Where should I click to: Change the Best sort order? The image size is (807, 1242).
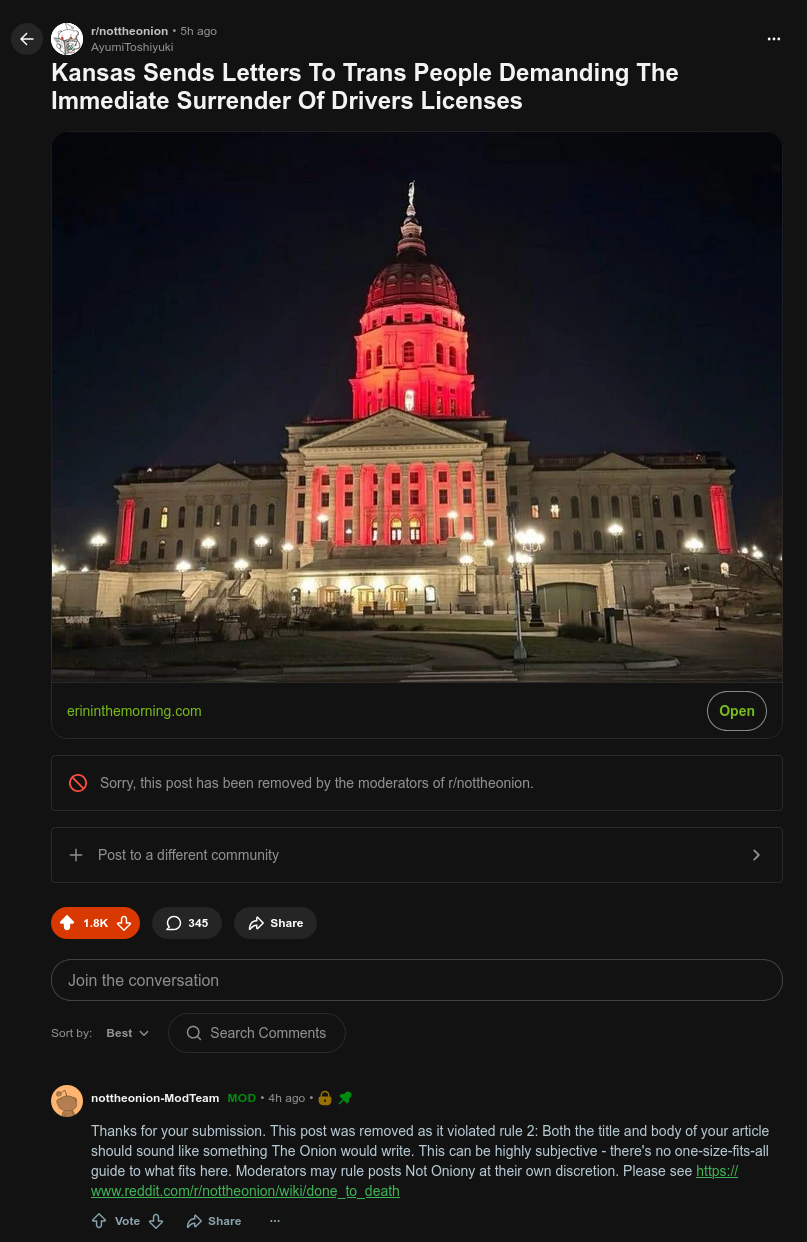click(x=128, y=1033)
